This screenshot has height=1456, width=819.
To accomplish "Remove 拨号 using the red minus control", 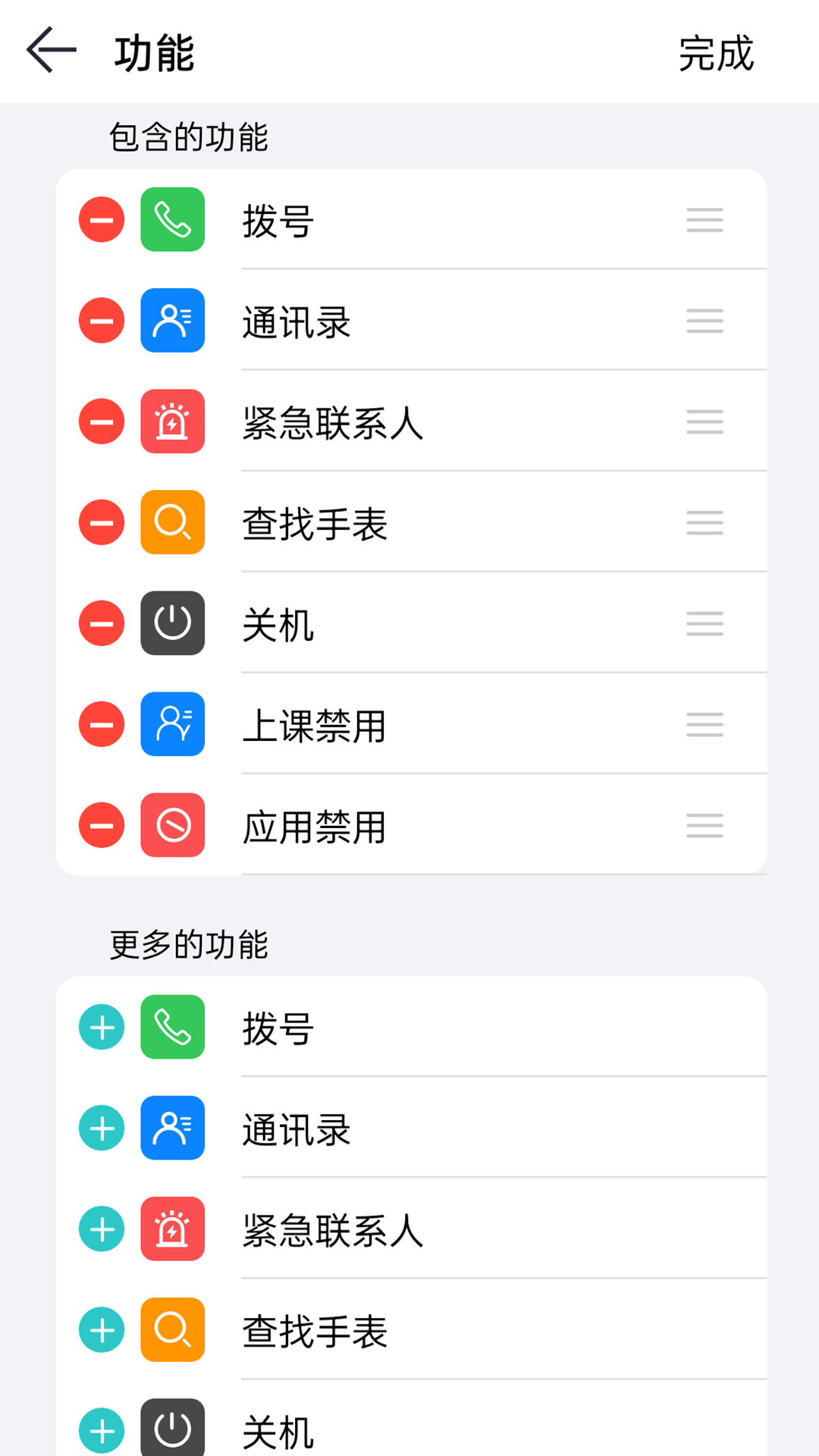I will click(x=101, y=220).
